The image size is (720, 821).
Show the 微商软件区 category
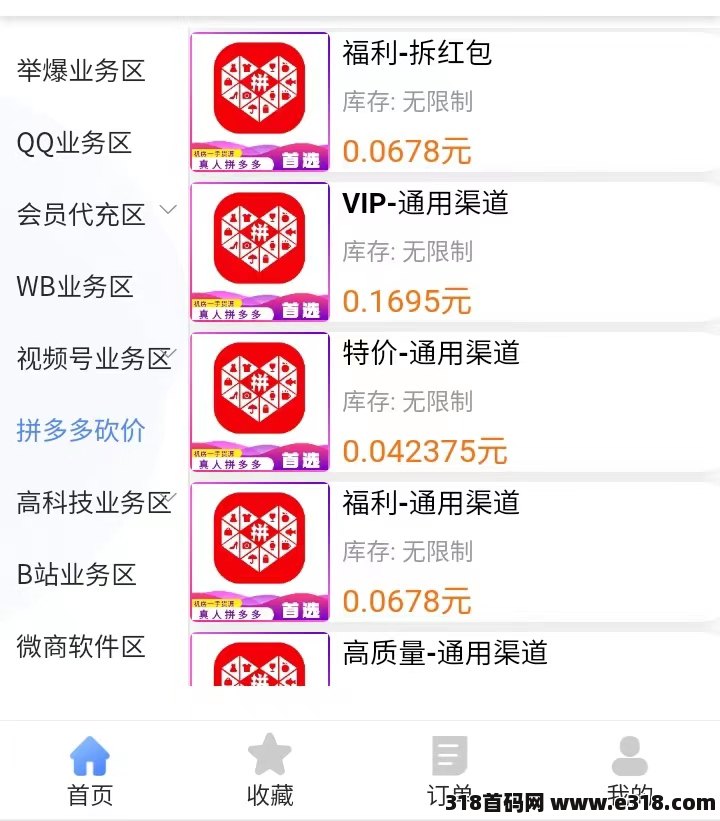pos(81,647)
